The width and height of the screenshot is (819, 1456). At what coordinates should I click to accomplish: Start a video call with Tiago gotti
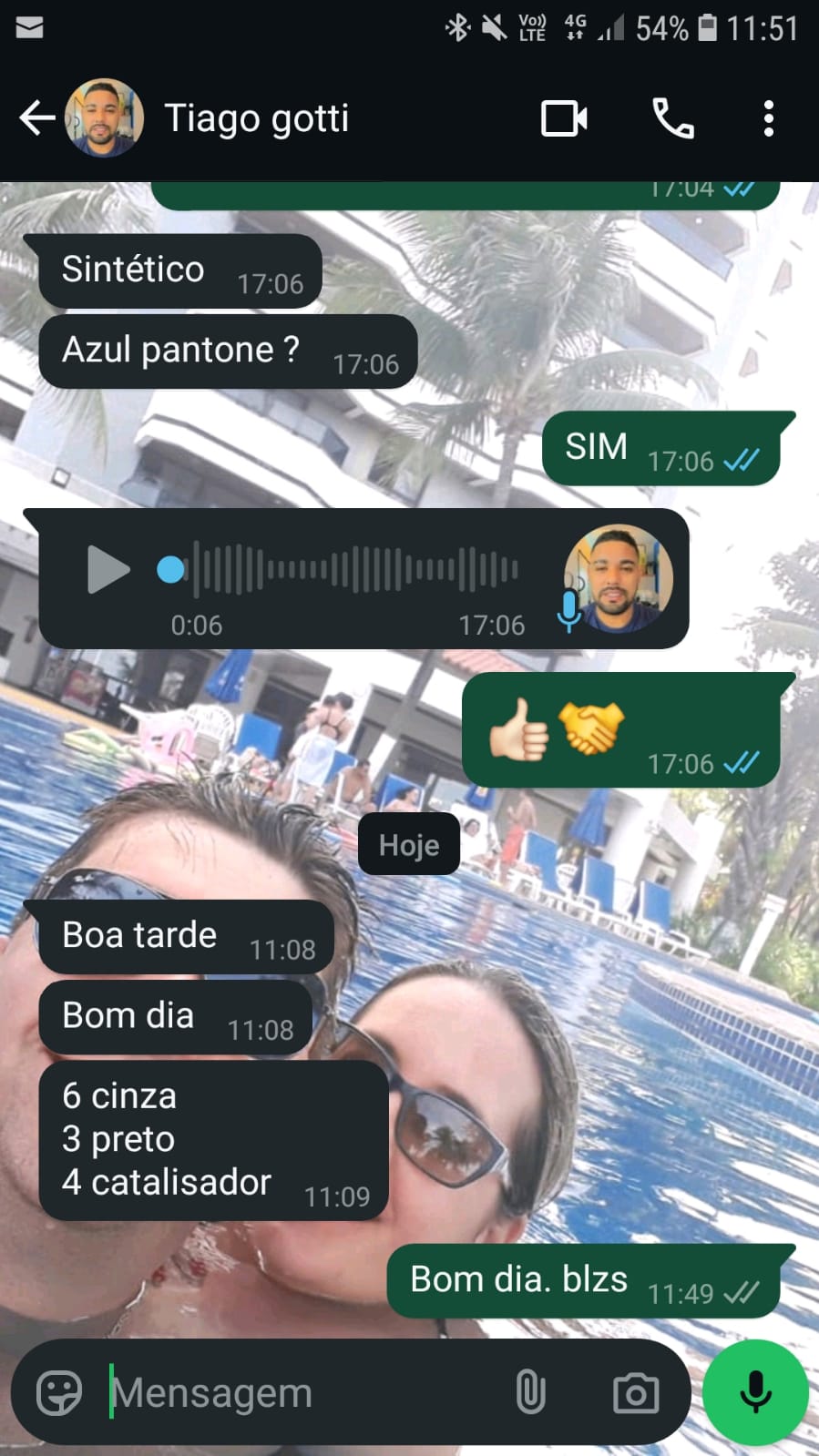pyautogui.click(x=564, y=118)
